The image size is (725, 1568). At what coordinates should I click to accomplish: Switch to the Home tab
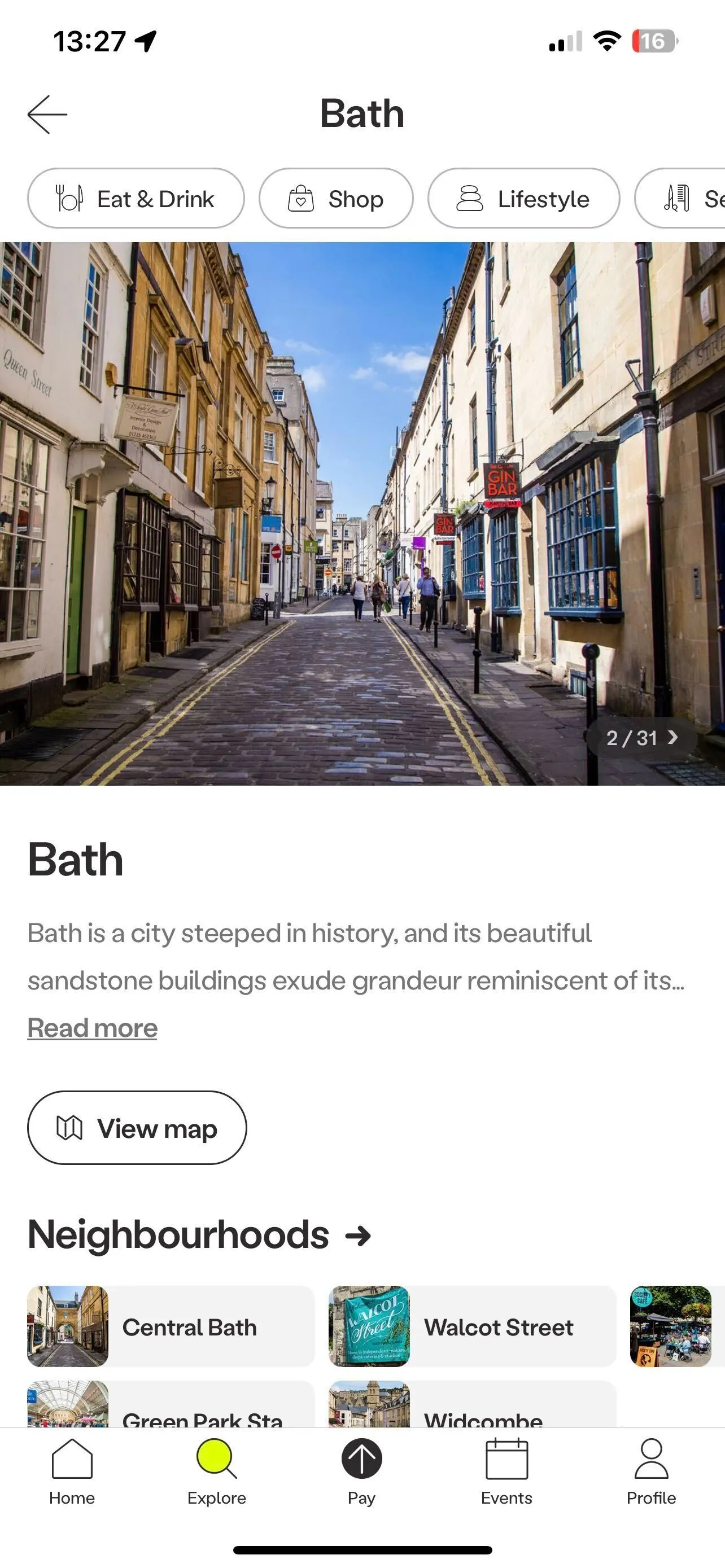click(x=72, y=1469)
